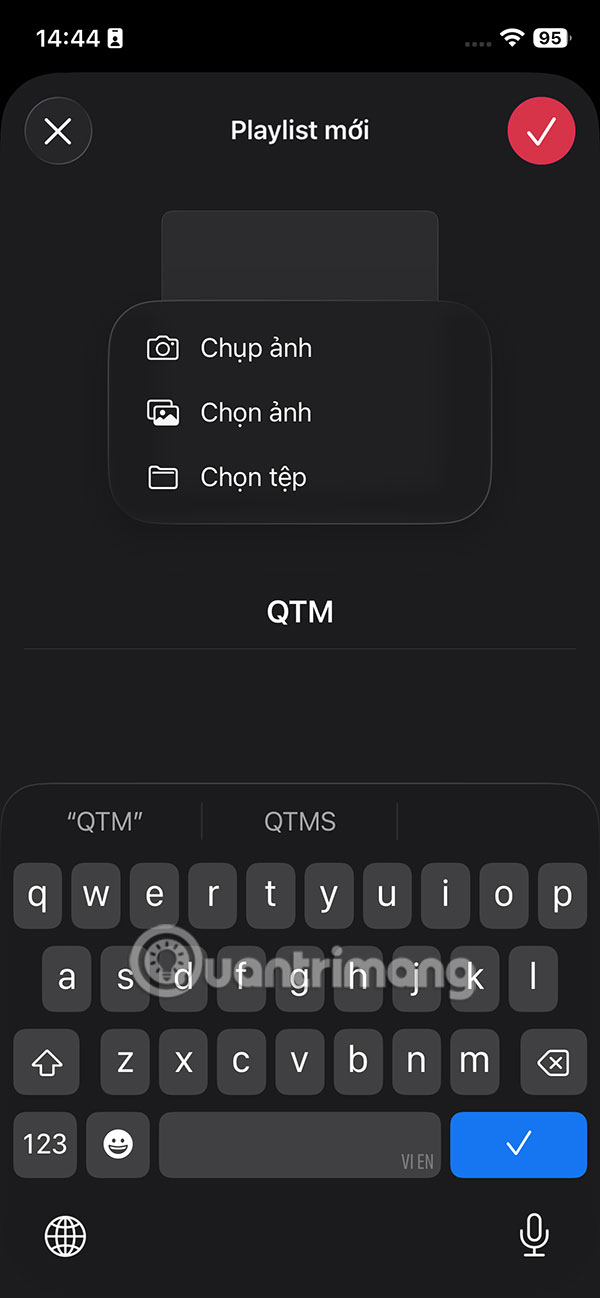Start dictation with the microphone
The width and height of the screenshot is (600, 1298).
(534, 1236)
